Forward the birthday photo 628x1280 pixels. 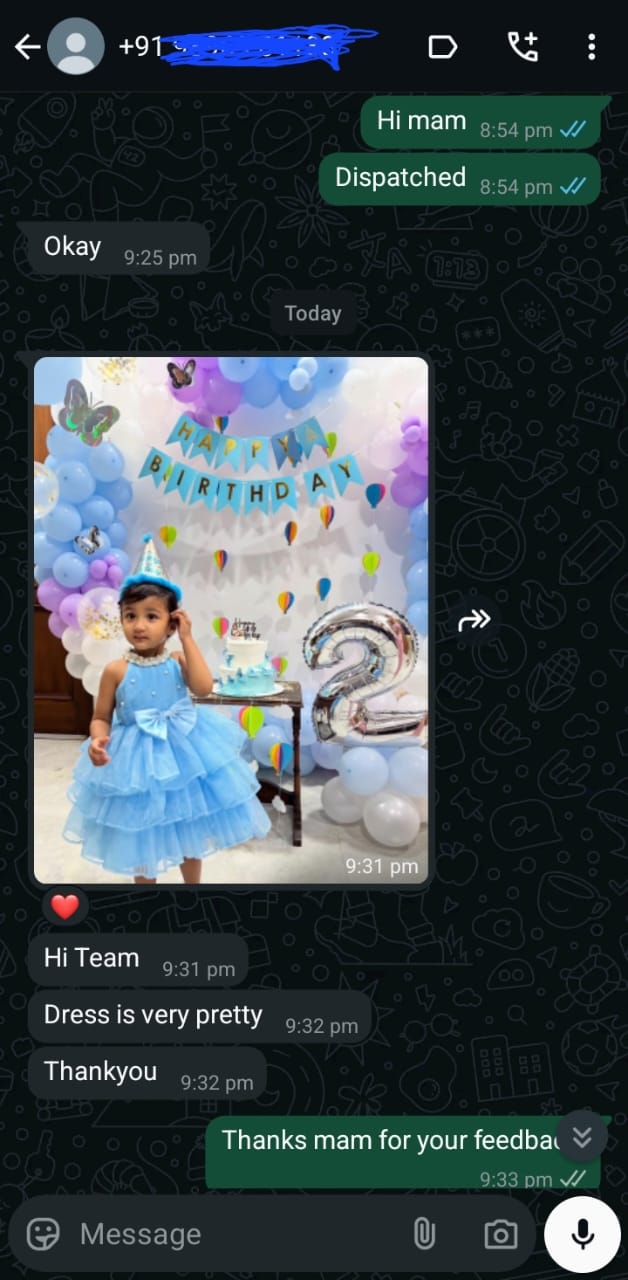[x=474, y=621]
